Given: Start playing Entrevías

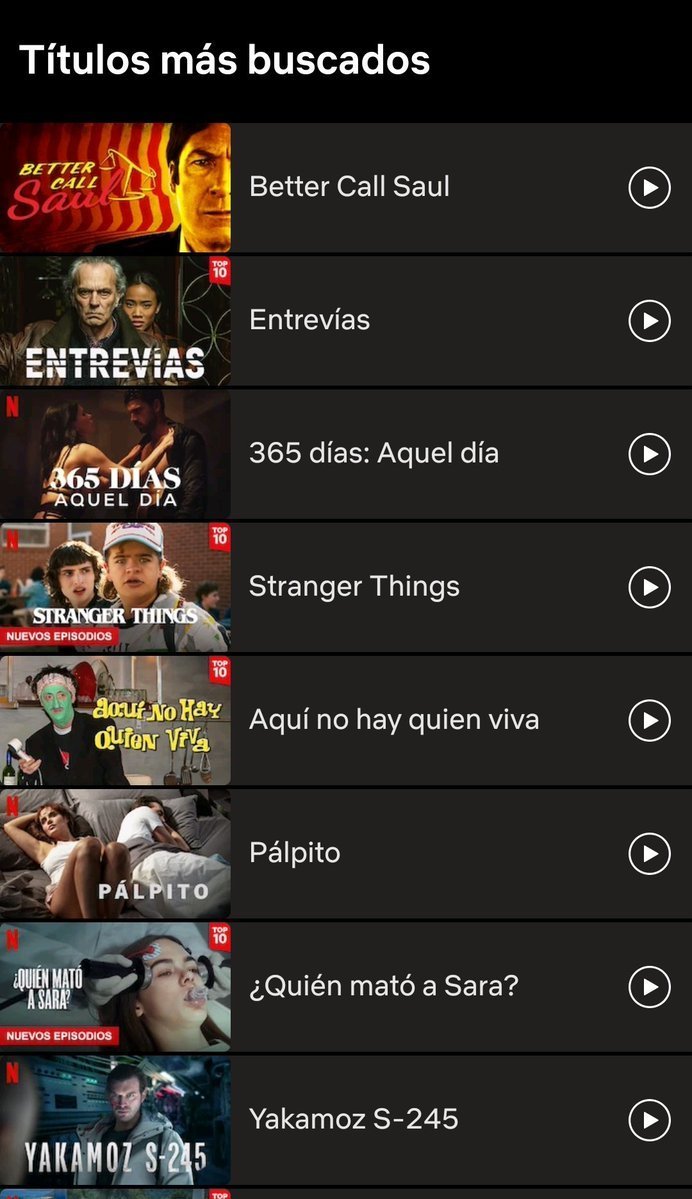Looking at the screenshot, I should (x=649, y=321).
